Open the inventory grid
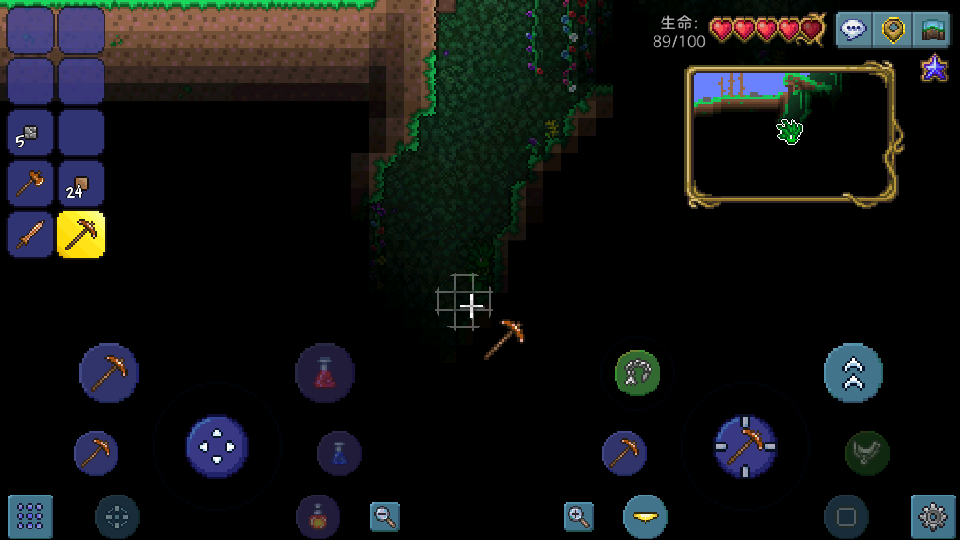 30,516
